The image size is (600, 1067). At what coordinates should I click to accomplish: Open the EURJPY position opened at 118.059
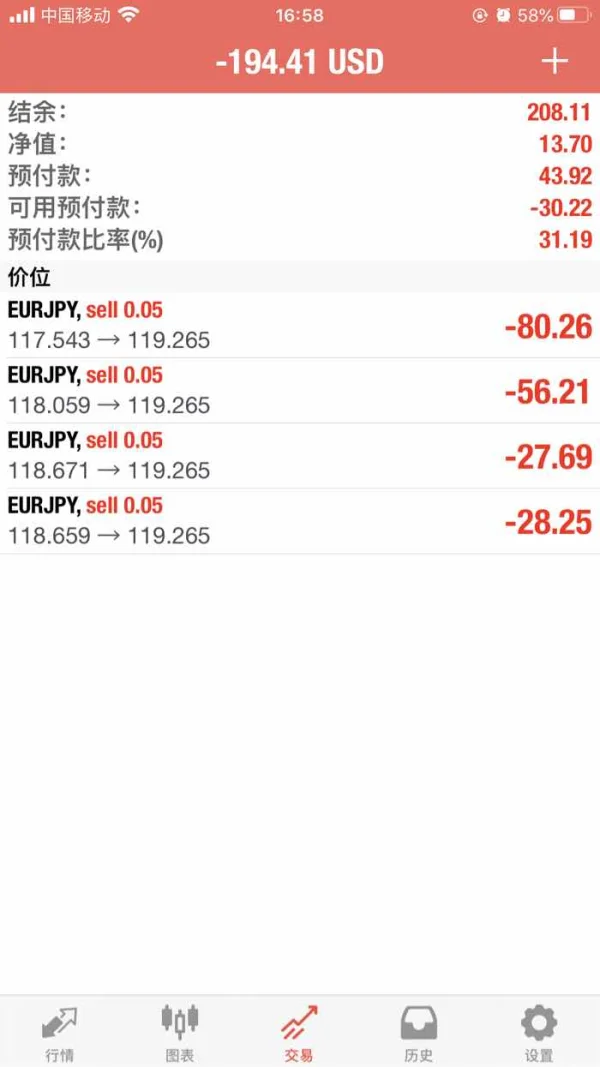coord(300,390)
